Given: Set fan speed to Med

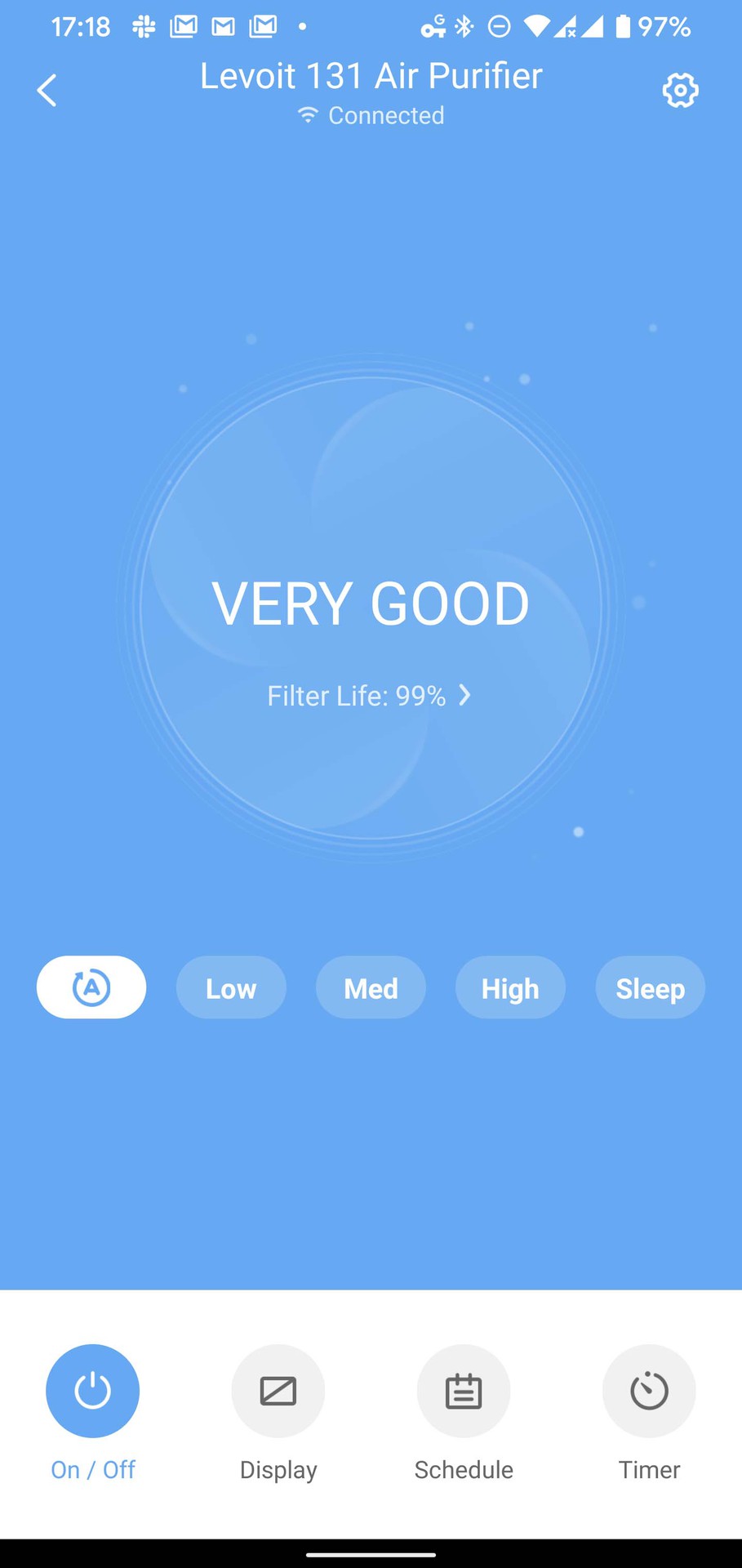Looking at the screenshot, I should click(371, 987).
